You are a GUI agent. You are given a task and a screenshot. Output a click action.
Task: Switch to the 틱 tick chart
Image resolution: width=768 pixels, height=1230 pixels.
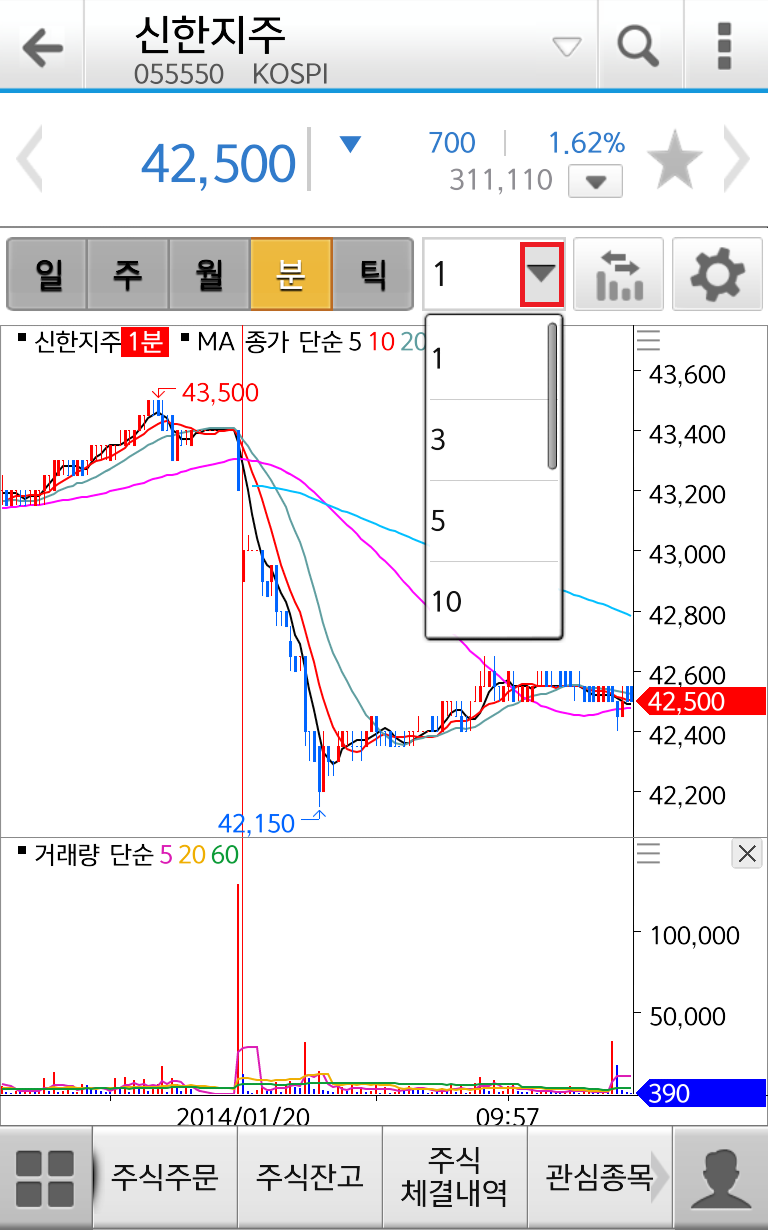click(x=371, y=273)
